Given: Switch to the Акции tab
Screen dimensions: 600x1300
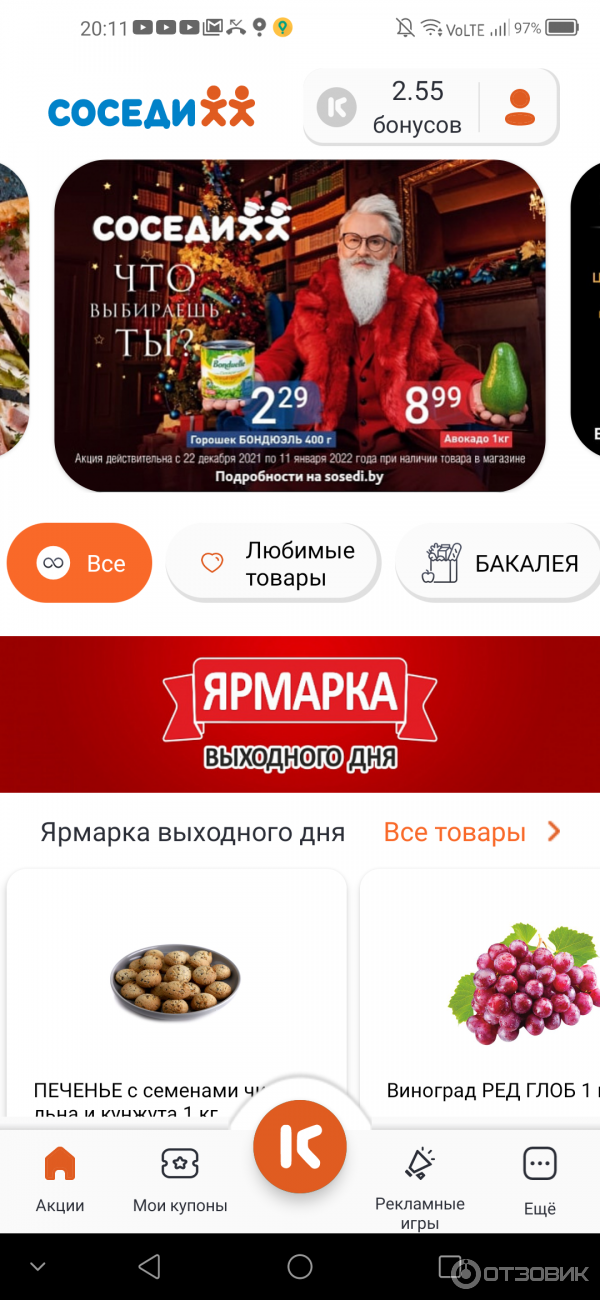Looking at the screenshot, I should click(x=60, y=1179).
